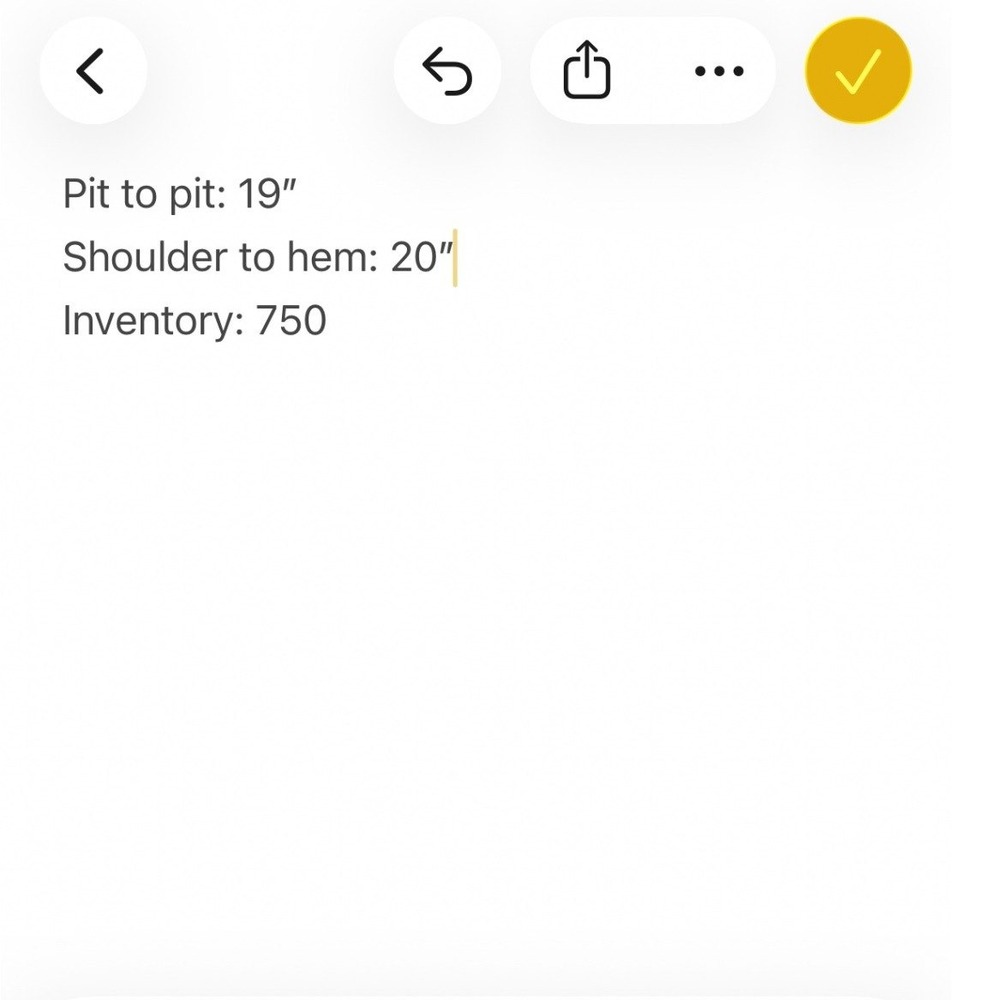Open the more options menu
The width and height of the screenshot is (1000, 1000).
(718, 71)
